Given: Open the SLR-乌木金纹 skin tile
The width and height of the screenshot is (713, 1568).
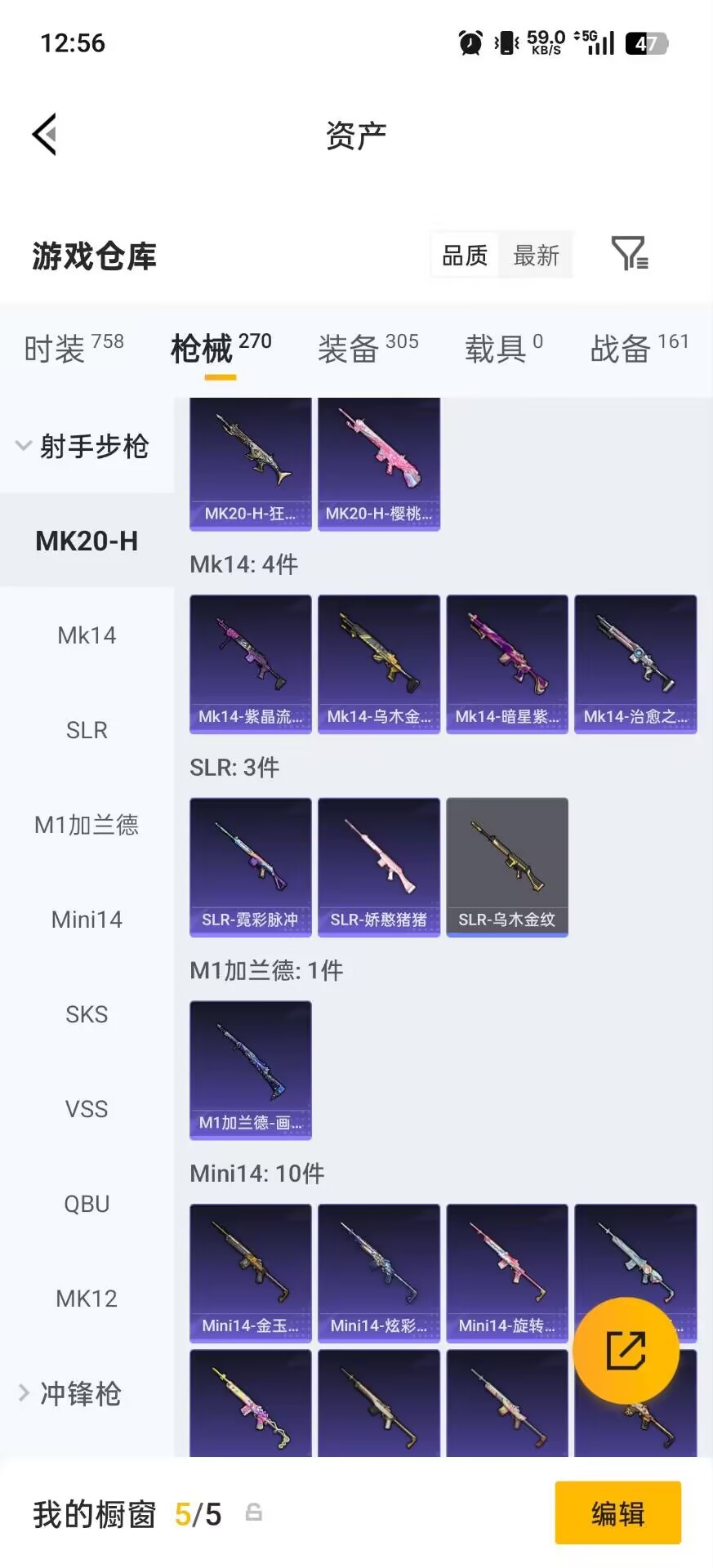Looking at the screenshot, I should [507, 866].
